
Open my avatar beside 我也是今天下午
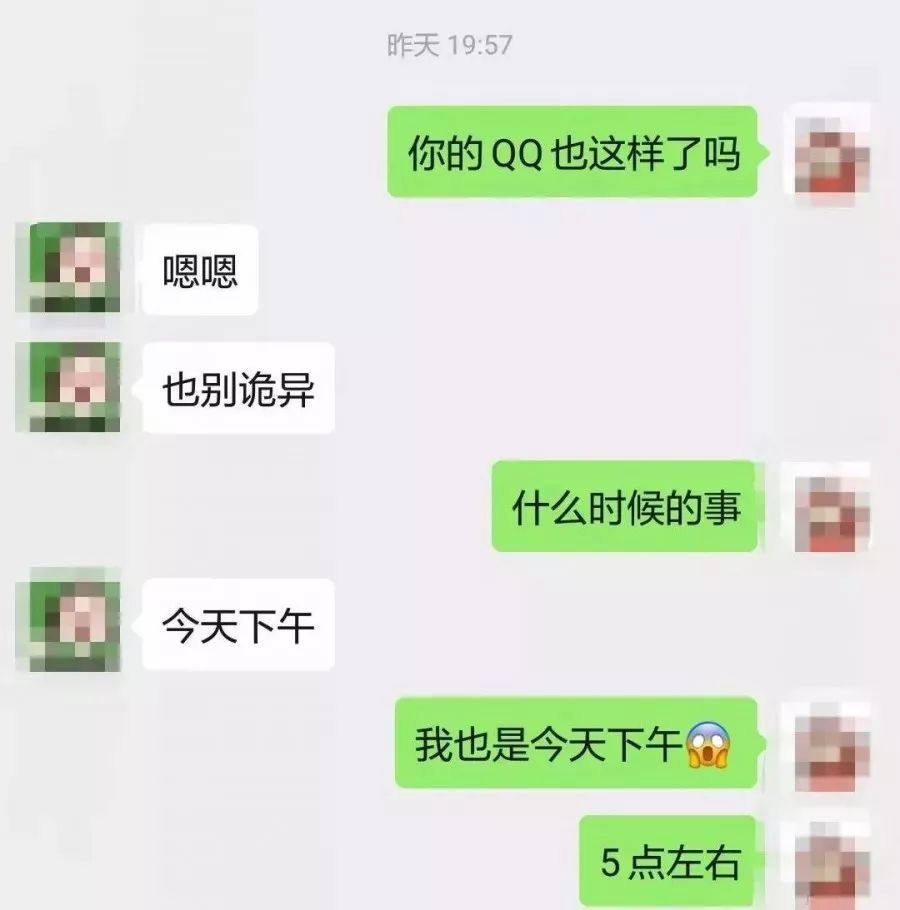pyautogui.click(x=830, y=745)
